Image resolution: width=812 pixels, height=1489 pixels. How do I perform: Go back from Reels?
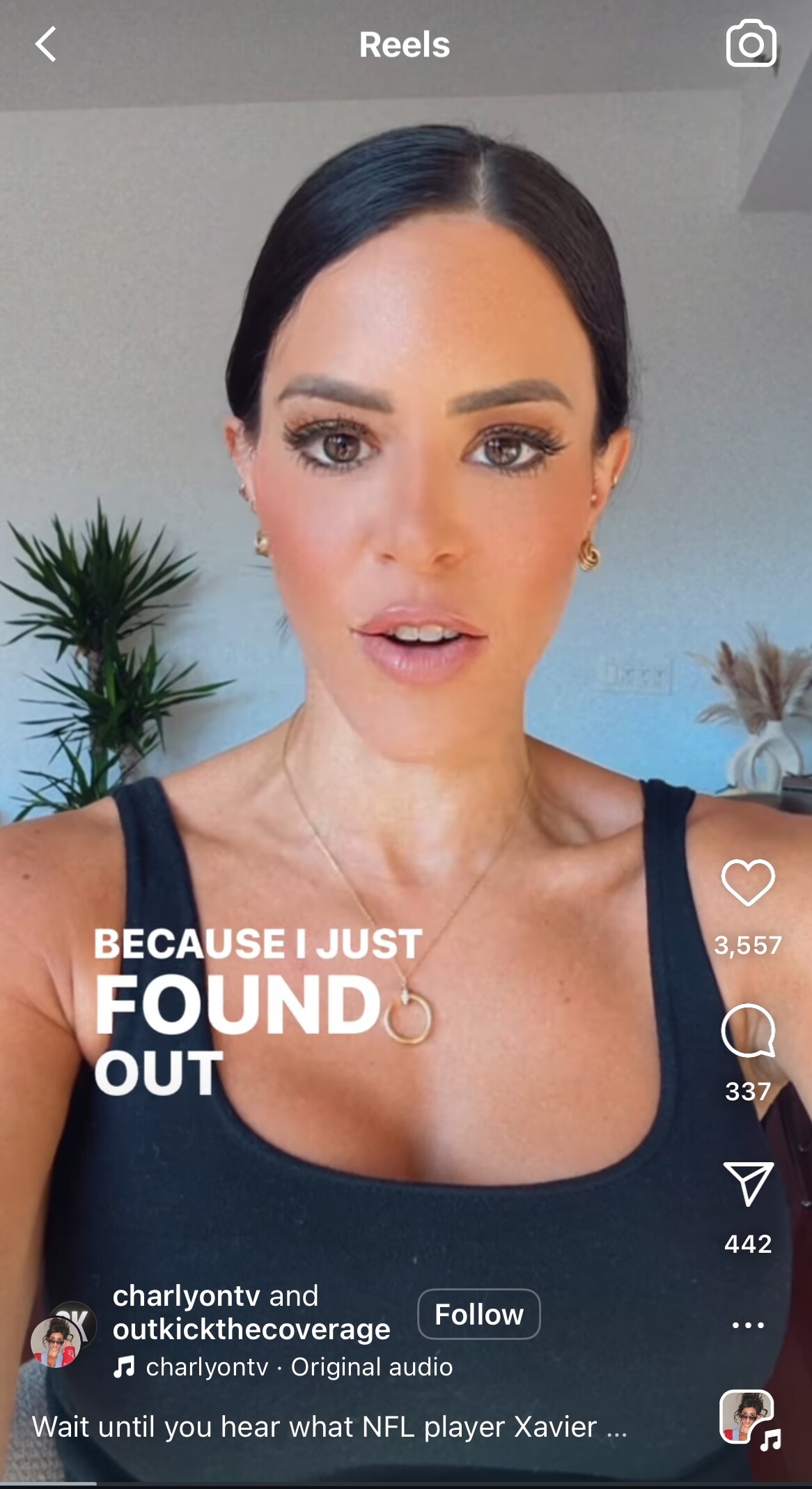[x=46, y=45]
